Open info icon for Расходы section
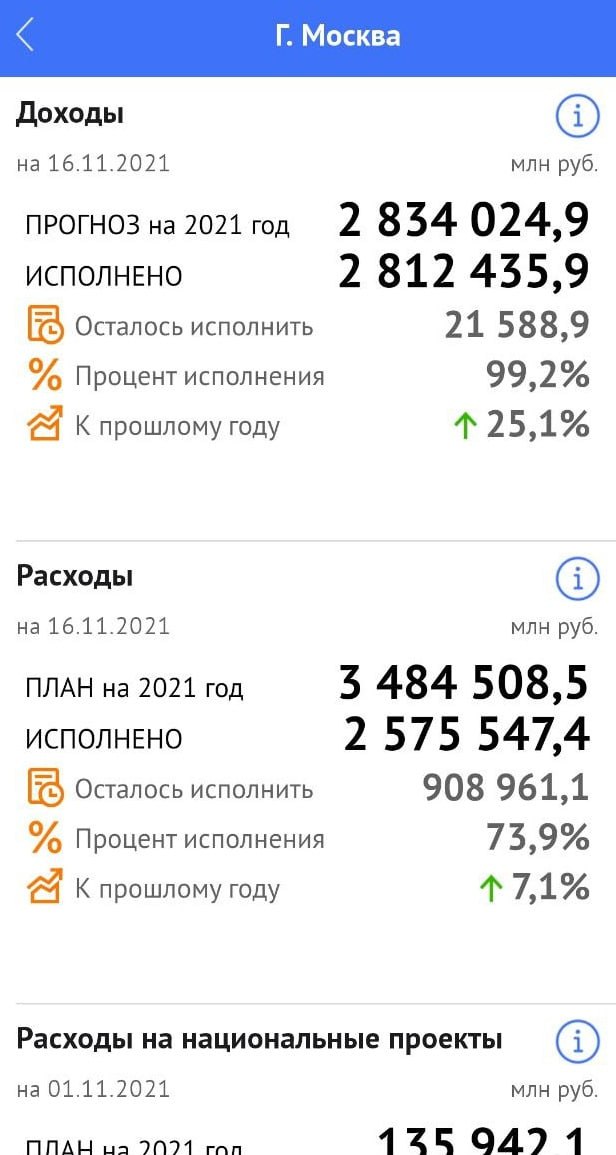This screenshot has height=1155, width=616. click(x=577, y=579)
